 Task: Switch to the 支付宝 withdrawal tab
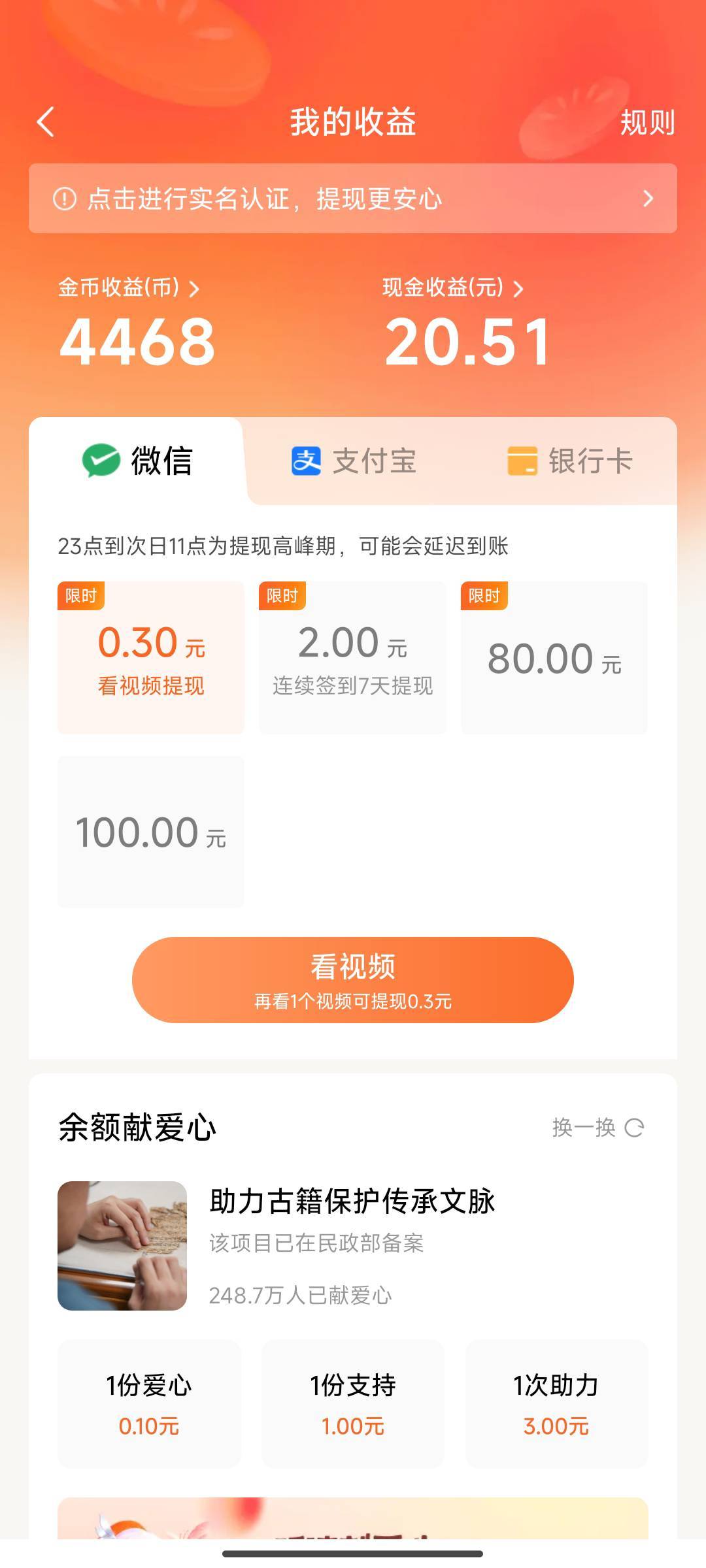354,461
